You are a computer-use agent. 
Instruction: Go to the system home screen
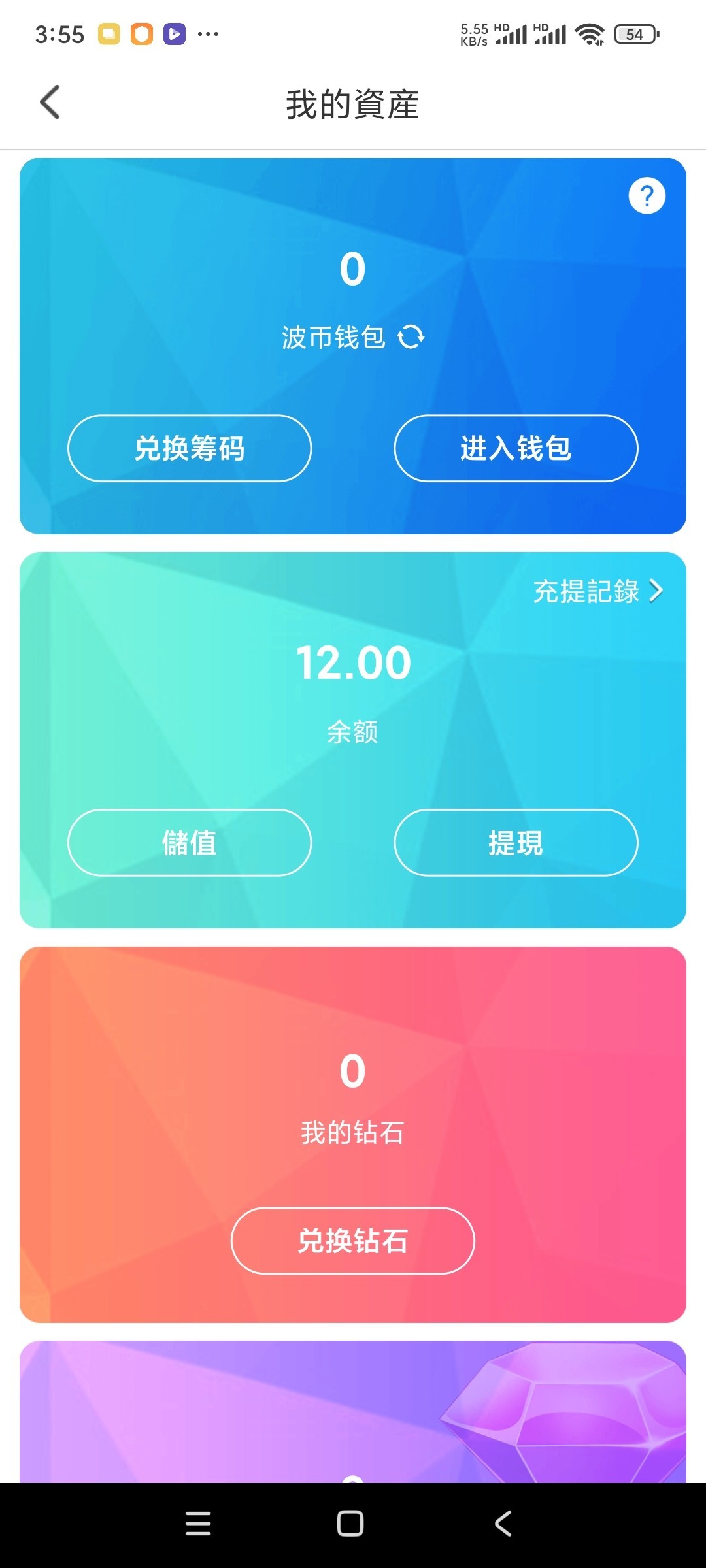pyautogui.click(x=350, y=1524)
